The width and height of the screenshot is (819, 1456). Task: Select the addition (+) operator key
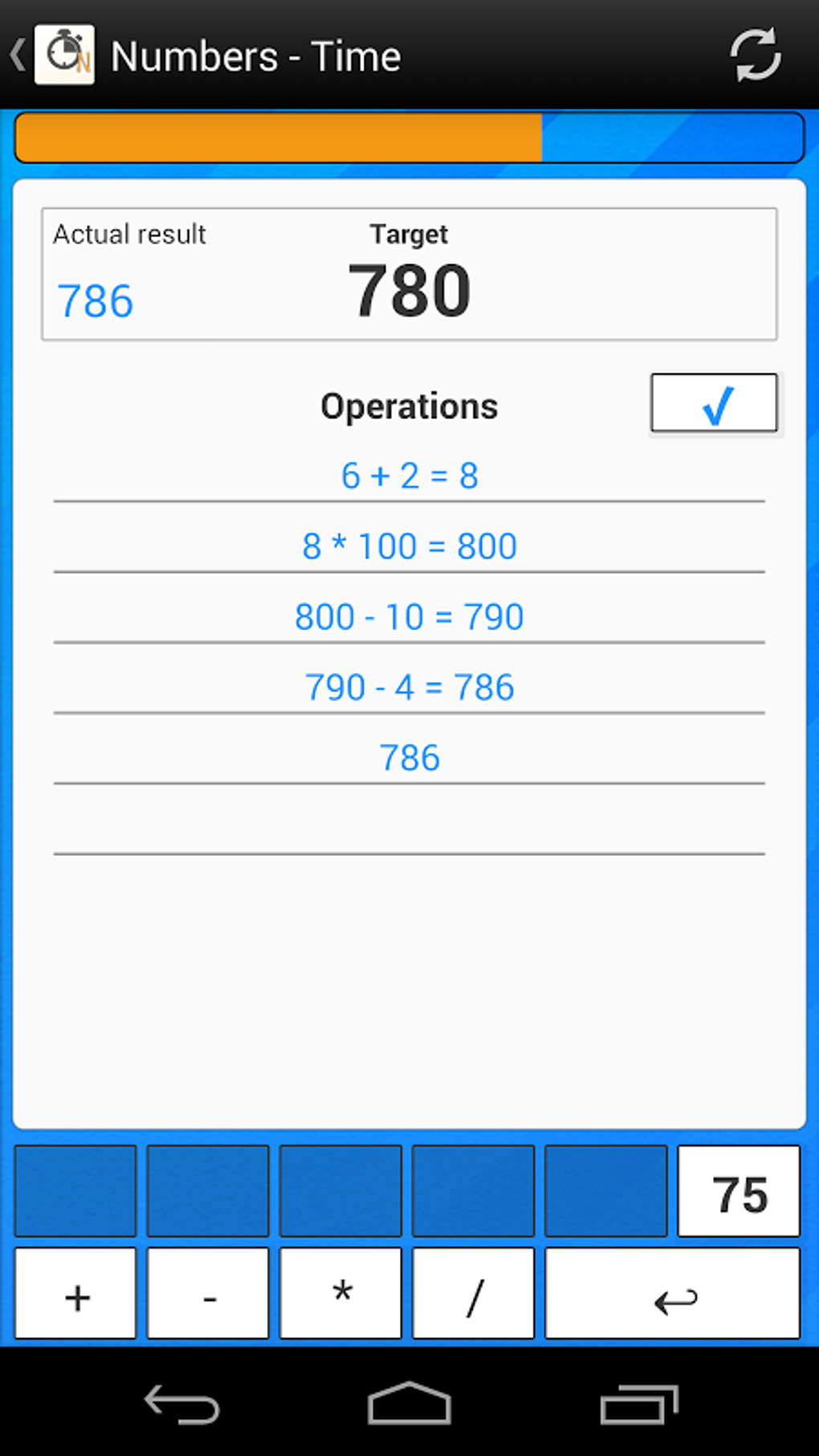(75, 1293)
